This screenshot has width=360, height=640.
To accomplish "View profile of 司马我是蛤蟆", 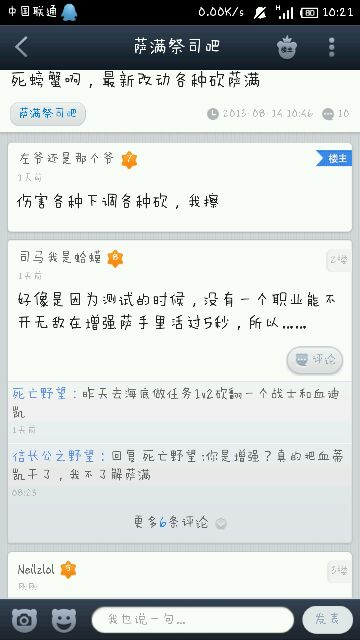I will (x=60, y=258).
